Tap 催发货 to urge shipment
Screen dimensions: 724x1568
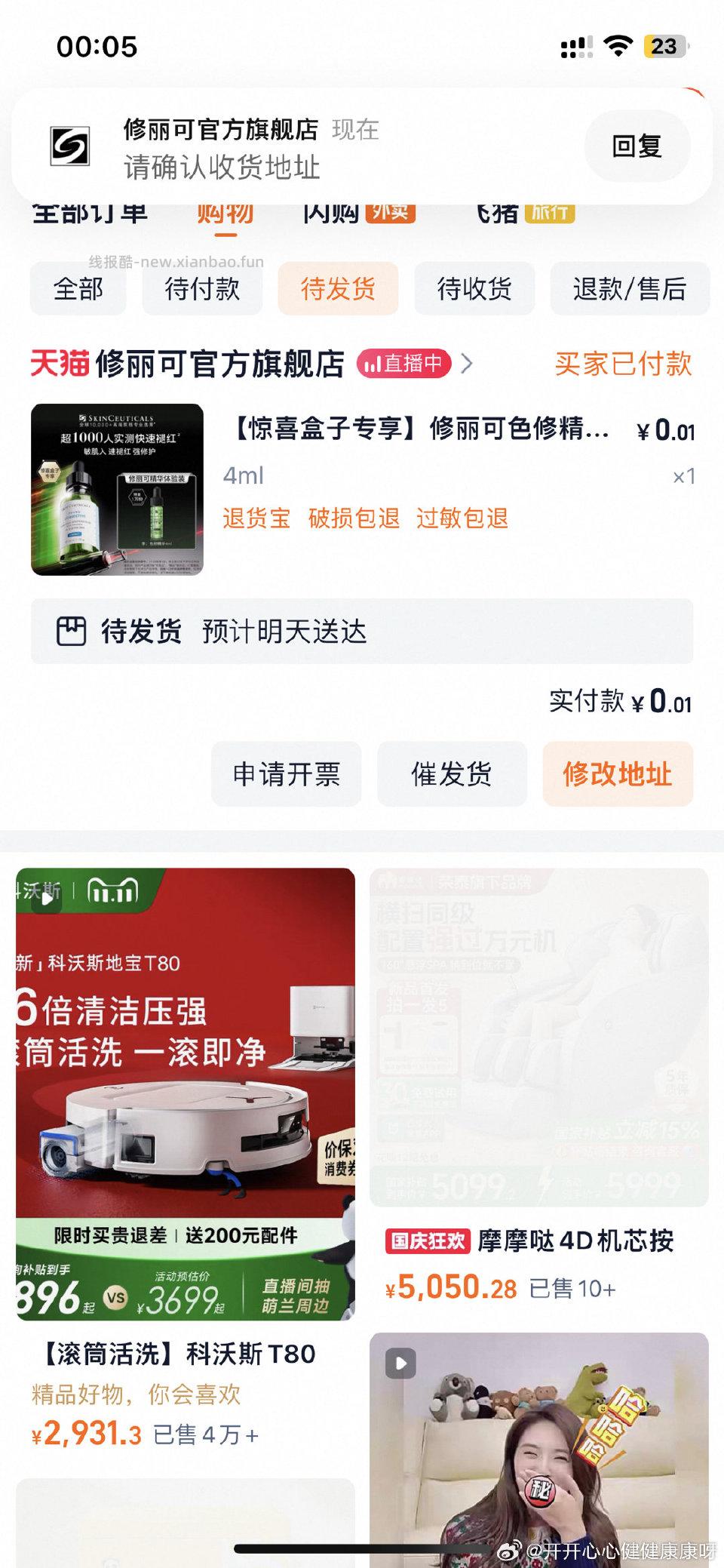[x=452, y=774]
